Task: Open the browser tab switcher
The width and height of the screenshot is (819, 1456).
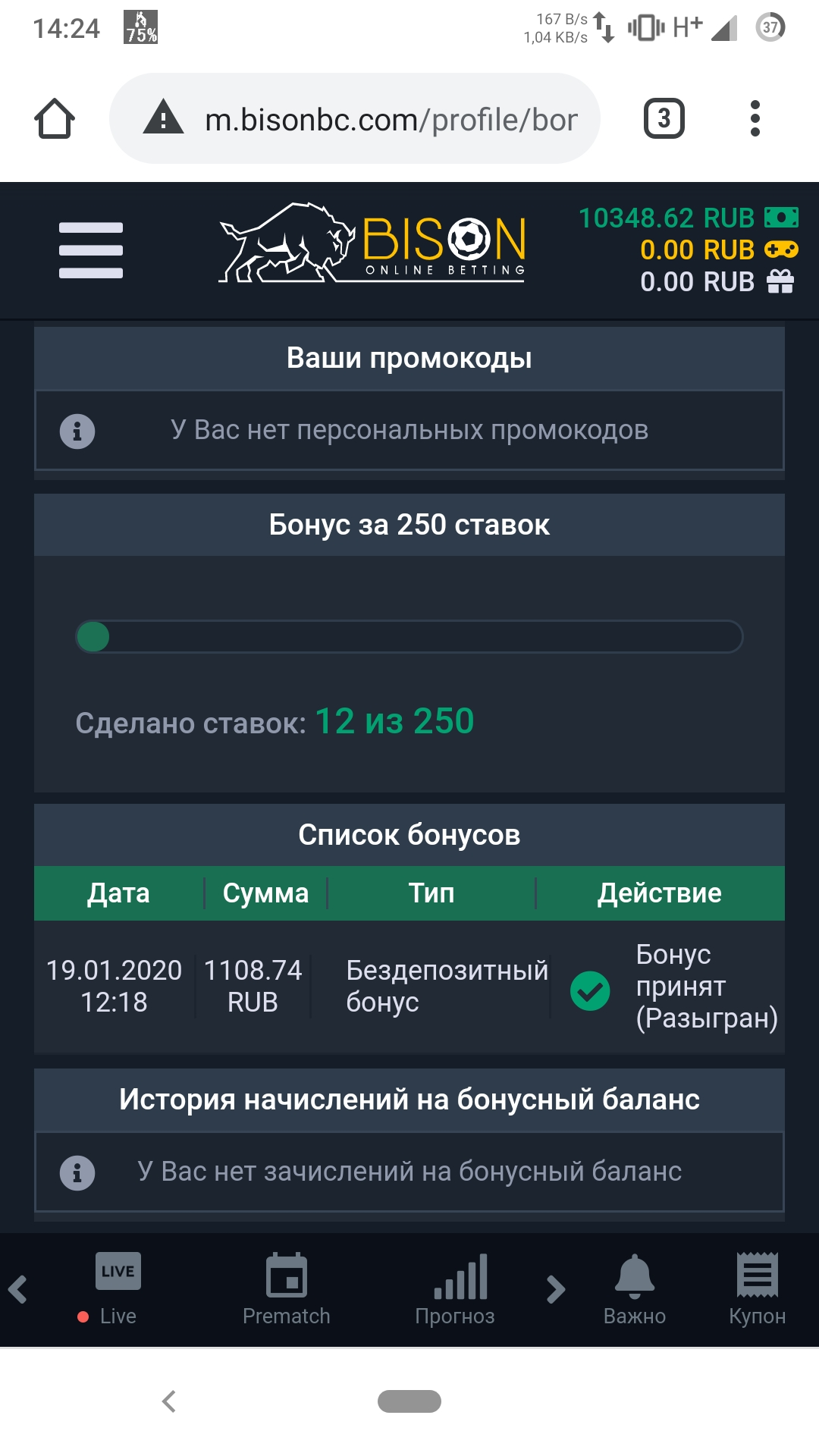Action: coord(664,118)
